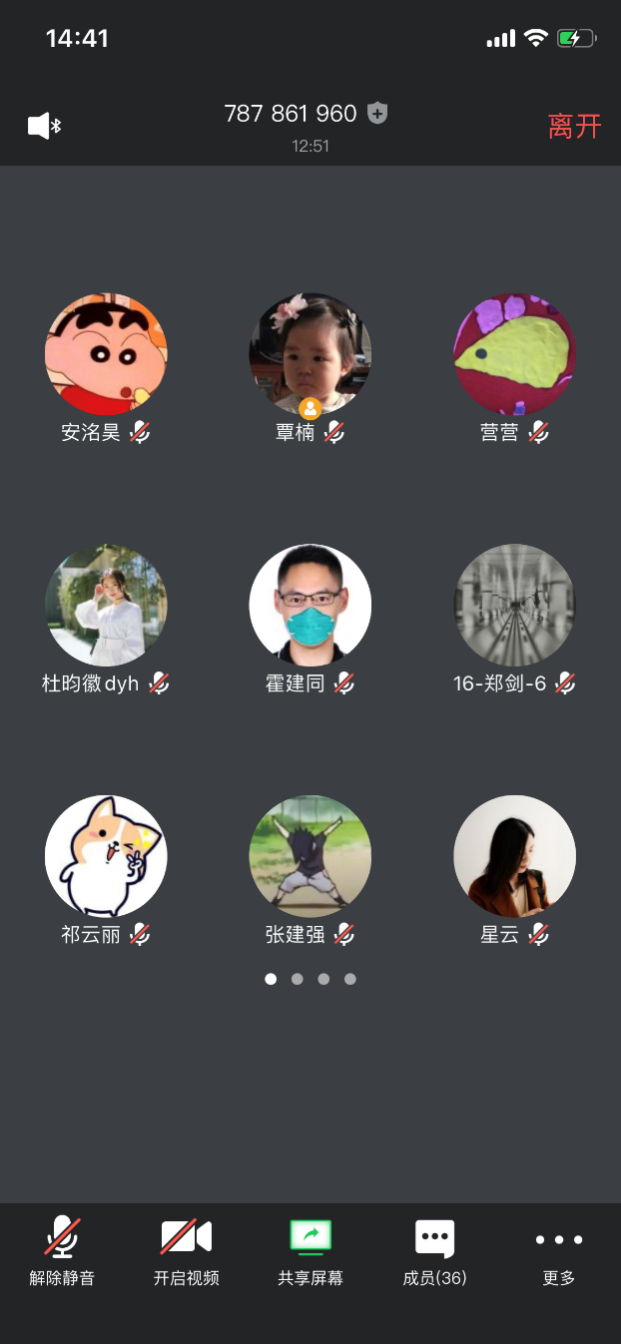The height and width of the screenshot is (1344, 621).
Task: Start 共享屏幕 screen sharing
Action: click(310, 1250)
